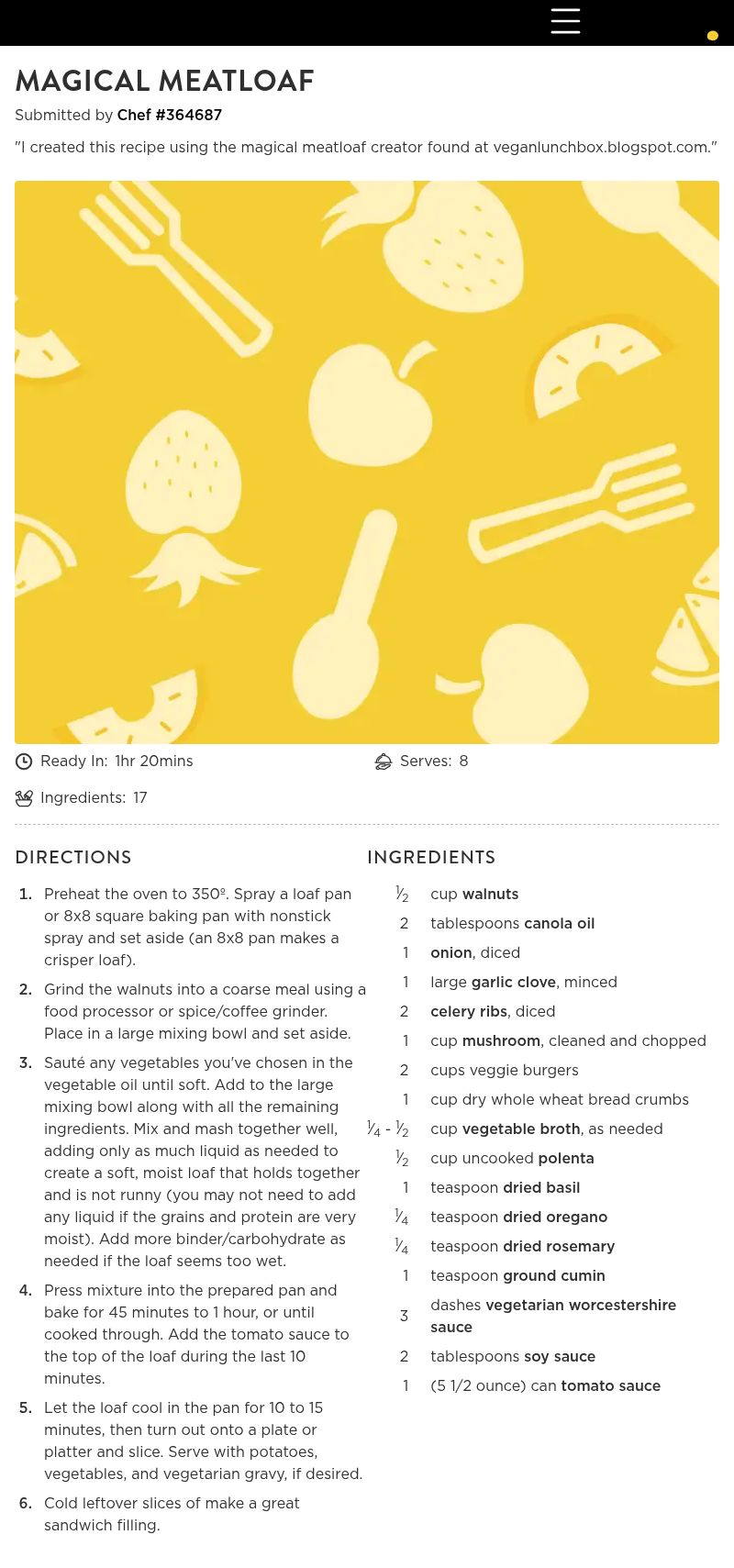Viewport: 734px width, 1568px height.
Task: Open the mushroom ingredient link
Action: point(500,1041)
